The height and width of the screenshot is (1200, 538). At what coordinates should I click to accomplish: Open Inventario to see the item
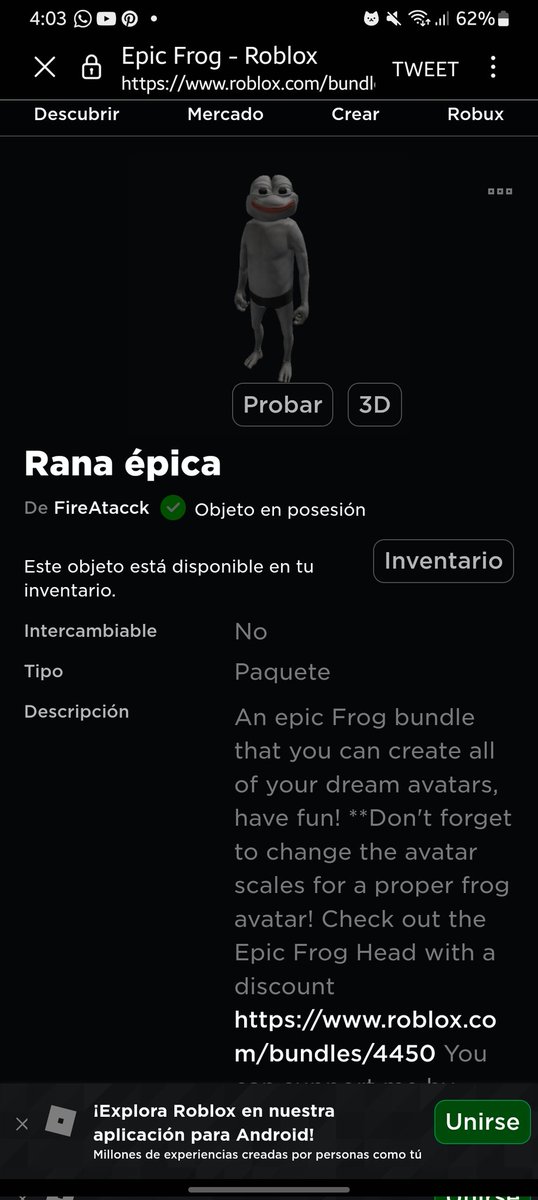click(444, 561)
